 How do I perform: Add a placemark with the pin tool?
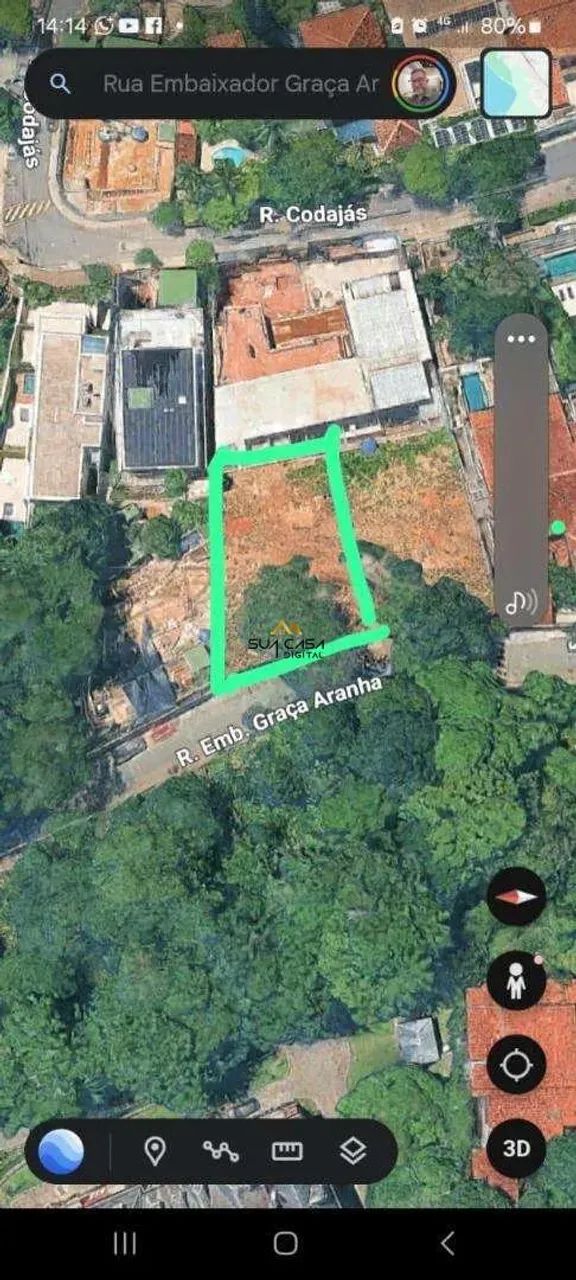(x=154, y=1151)
